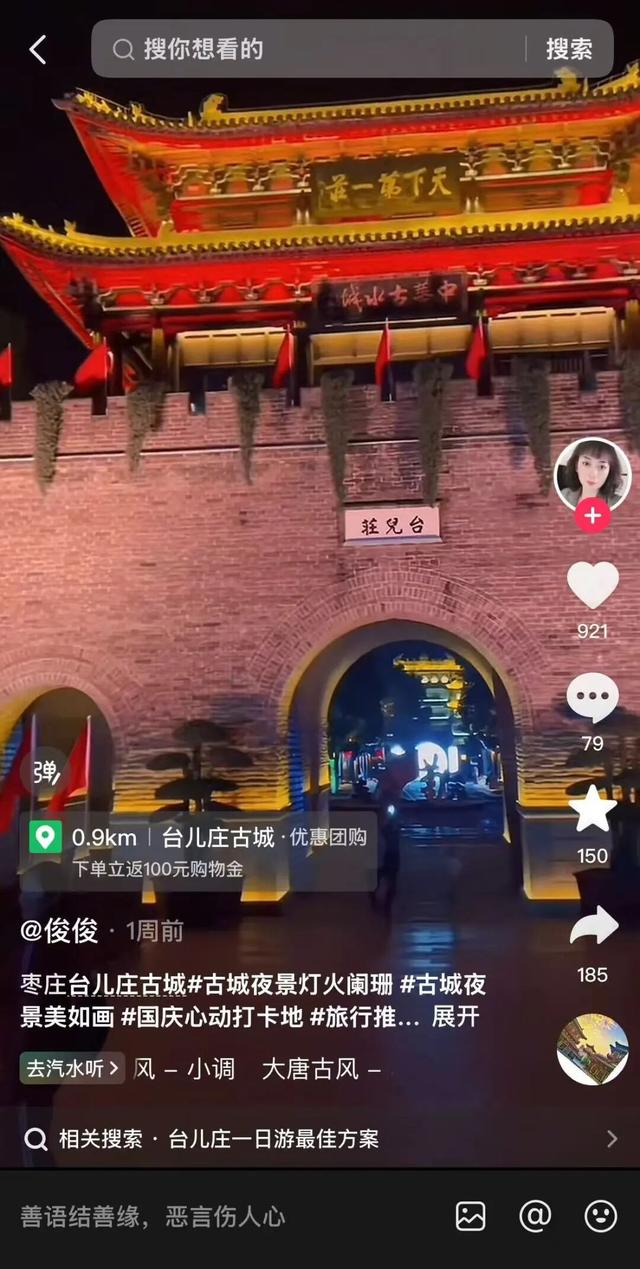
Task: Open the emoji picker icon
Action: (x=600, y=1216)
